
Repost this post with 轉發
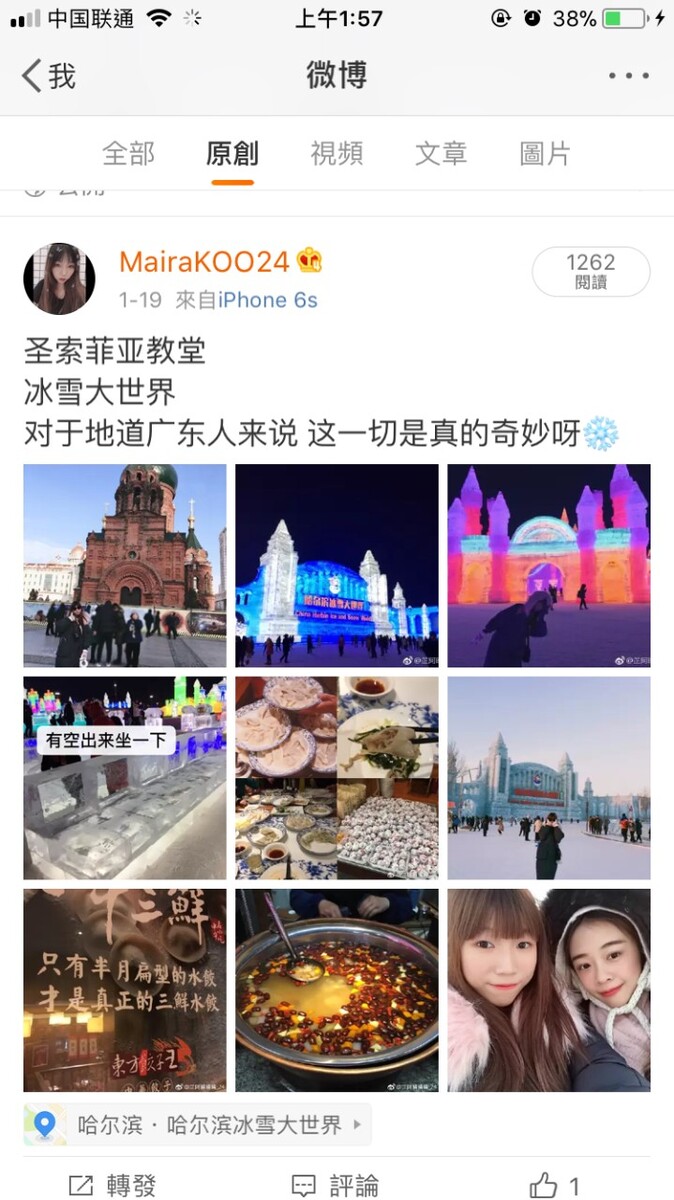coord(113,1186)
